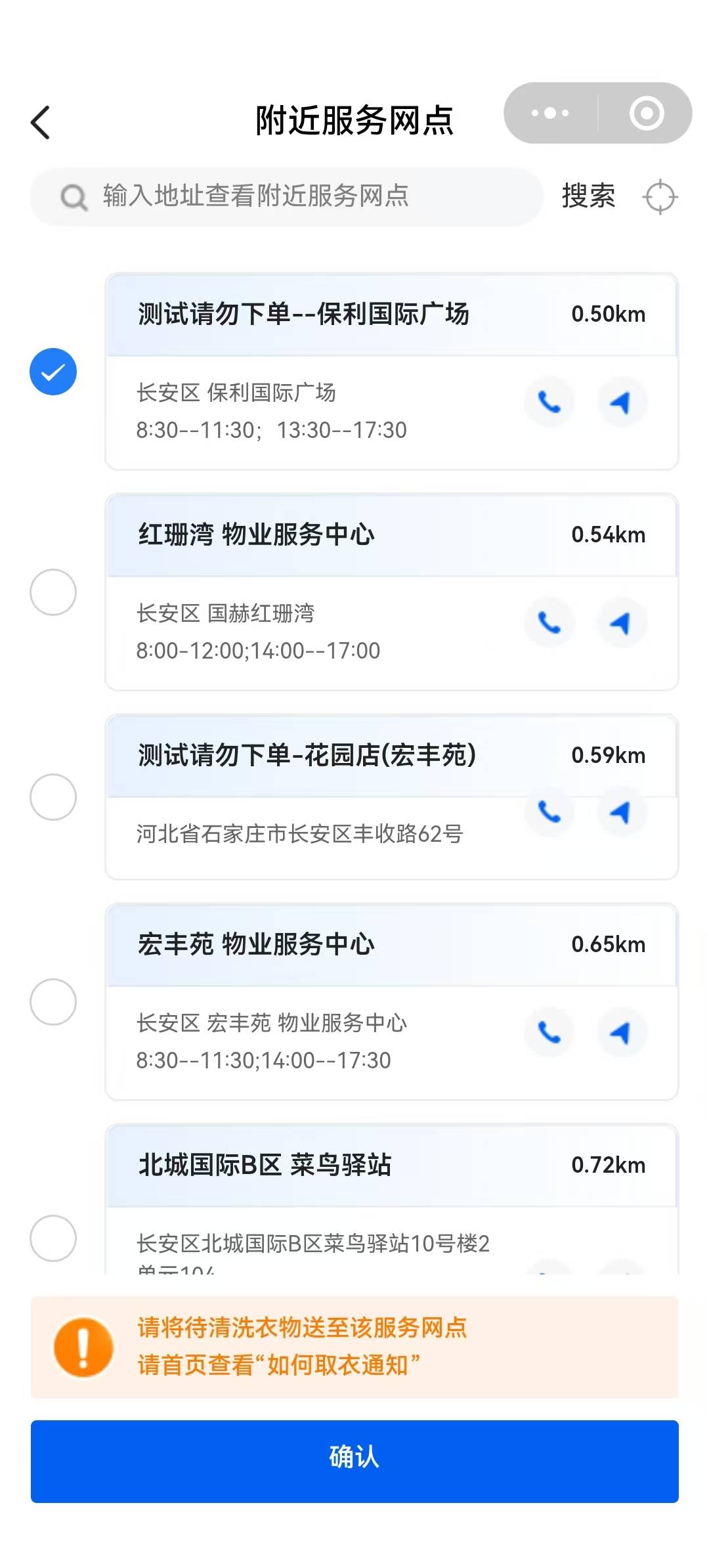Tap the phone icon for 红珊湾 物业服务中心
Viewport: 709px width, 1568px height.
click(x=549, y=622)
